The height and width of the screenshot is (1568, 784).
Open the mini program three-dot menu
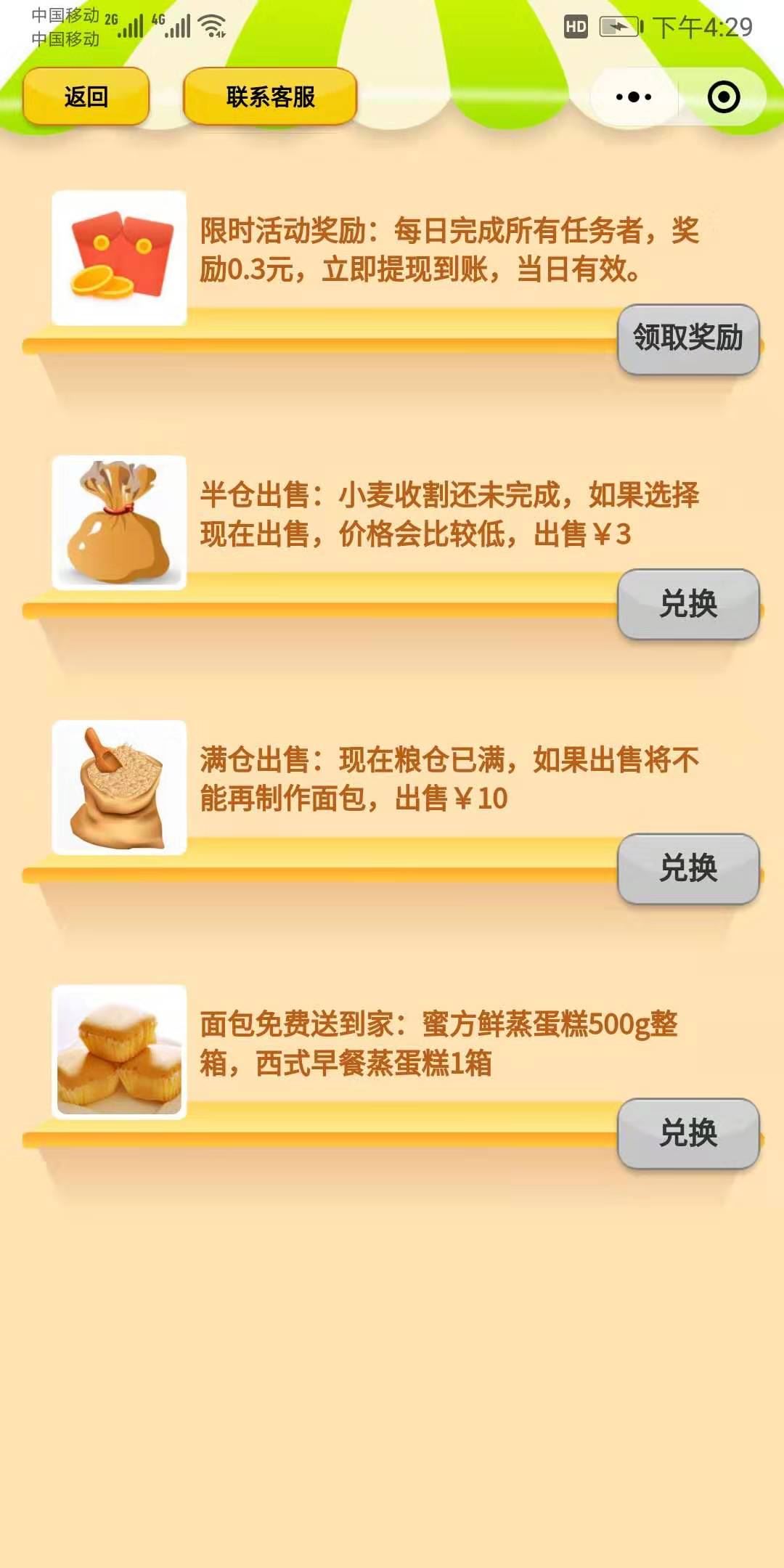tap(633, 97)
